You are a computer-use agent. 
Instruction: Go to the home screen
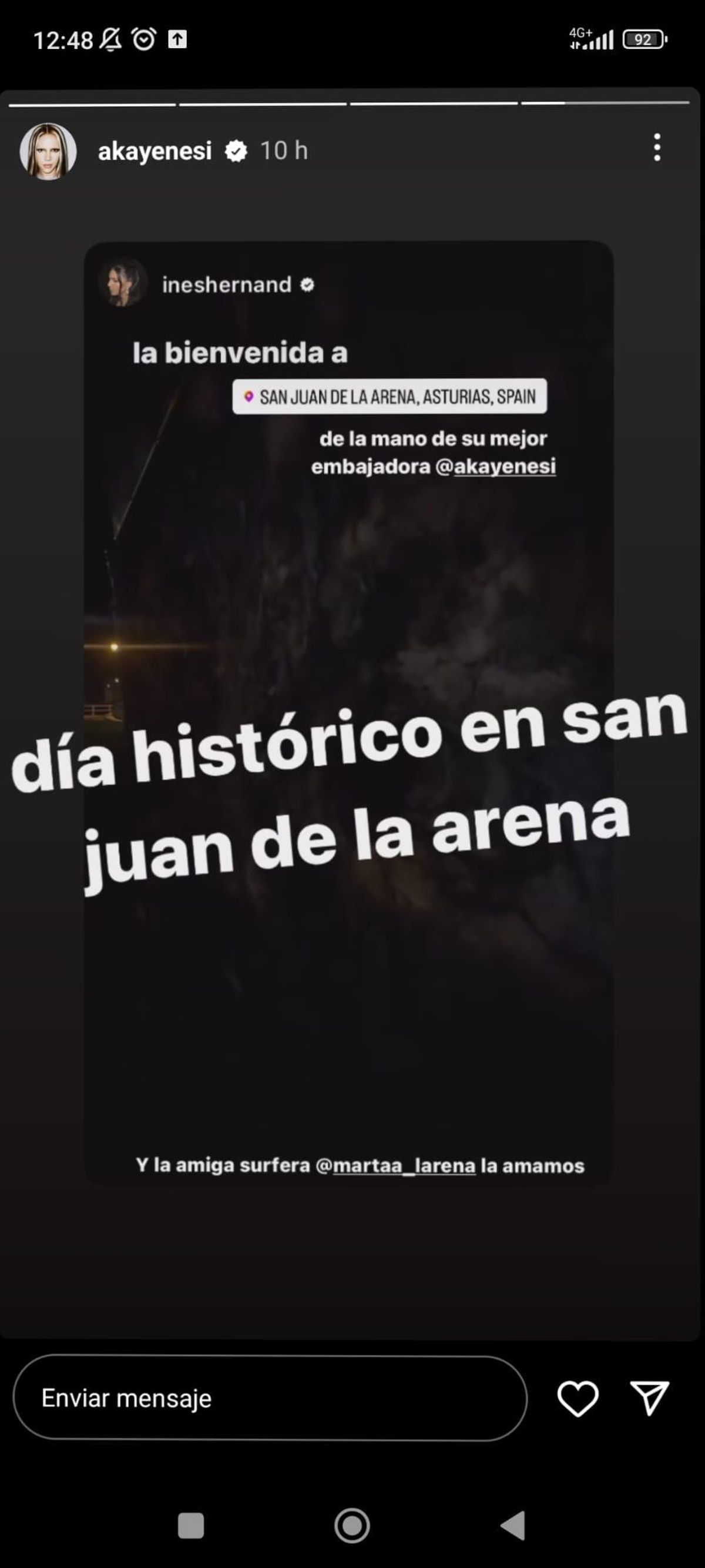352,1526
